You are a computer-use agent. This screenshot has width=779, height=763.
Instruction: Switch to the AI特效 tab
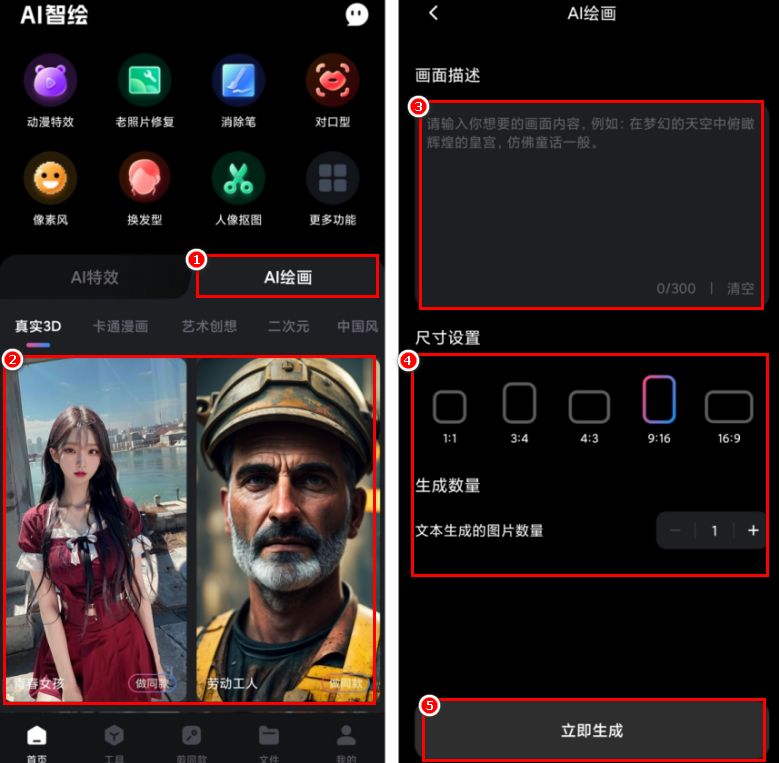tap(94, 277)
